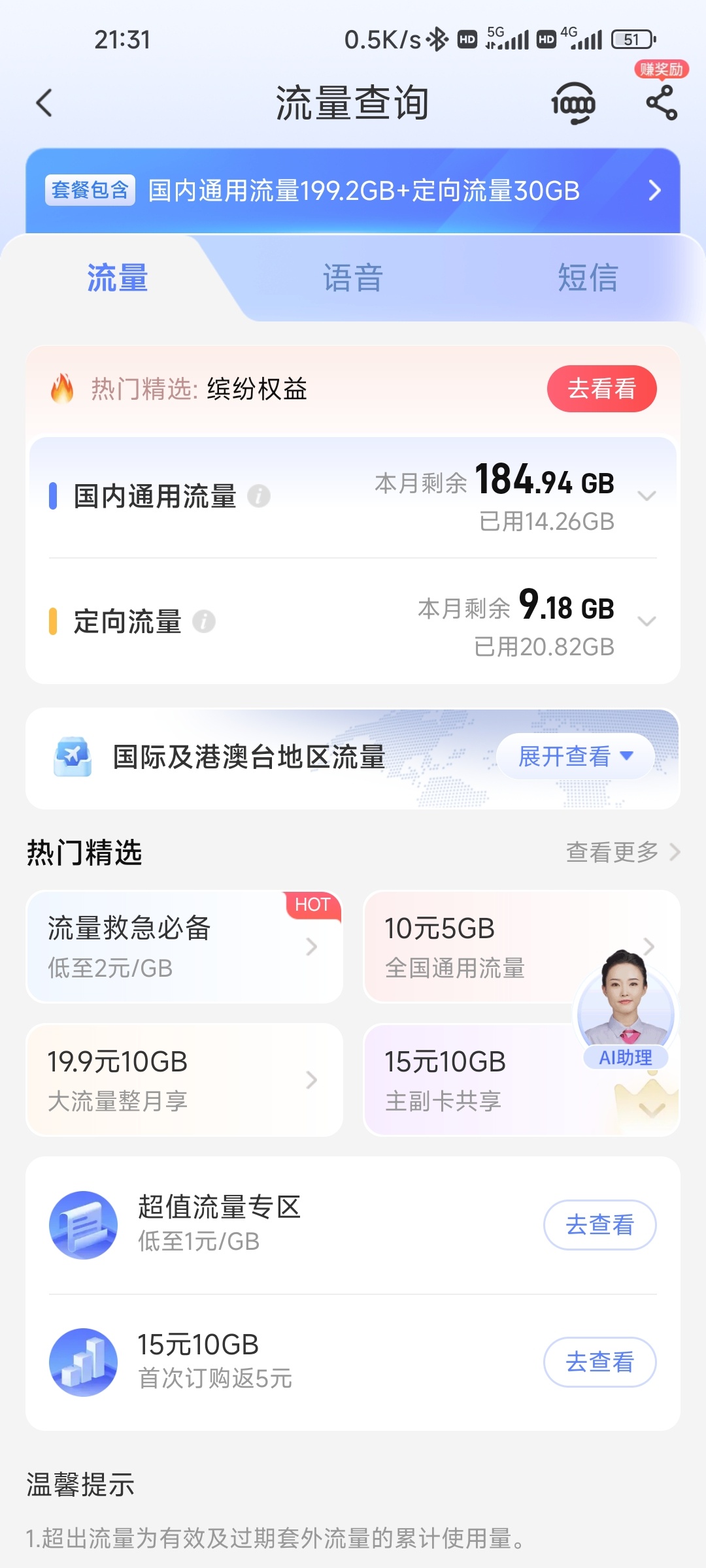
Task: Open 查看更多 in 热门精选
Action: 622,852
